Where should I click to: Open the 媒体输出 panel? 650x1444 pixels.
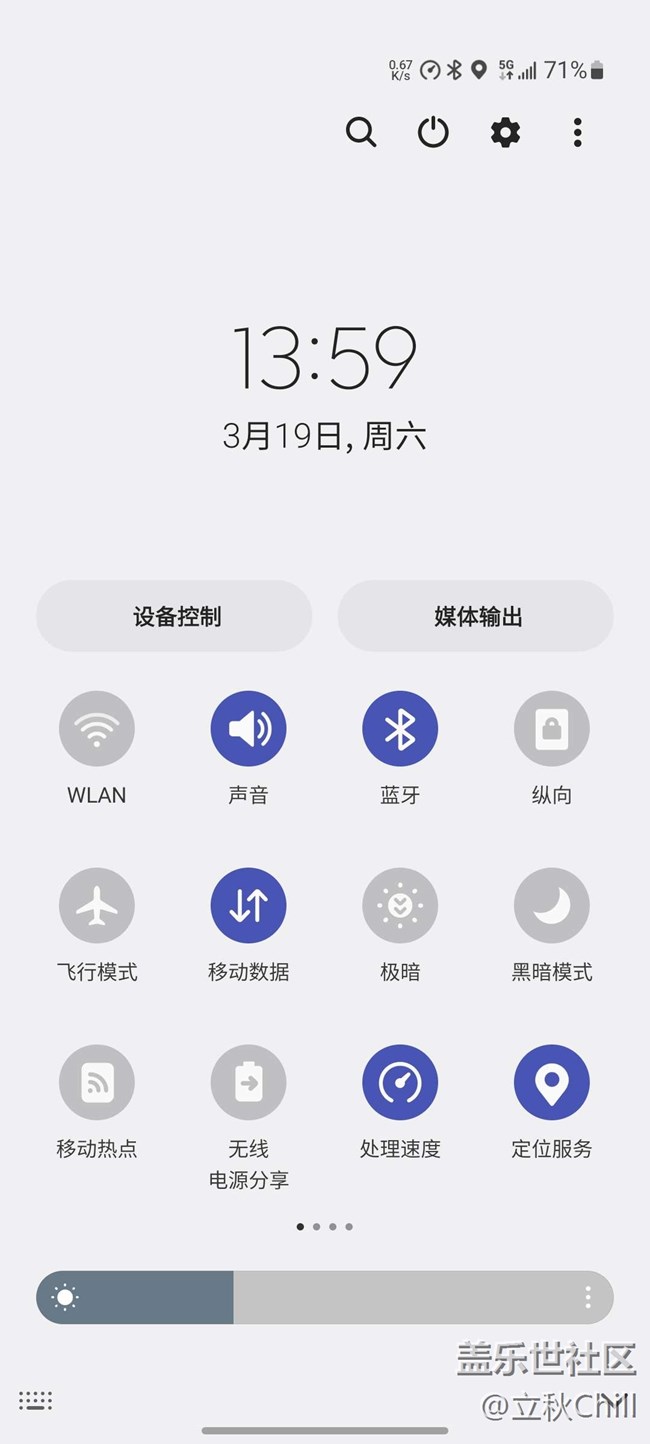tap(476, 616)
